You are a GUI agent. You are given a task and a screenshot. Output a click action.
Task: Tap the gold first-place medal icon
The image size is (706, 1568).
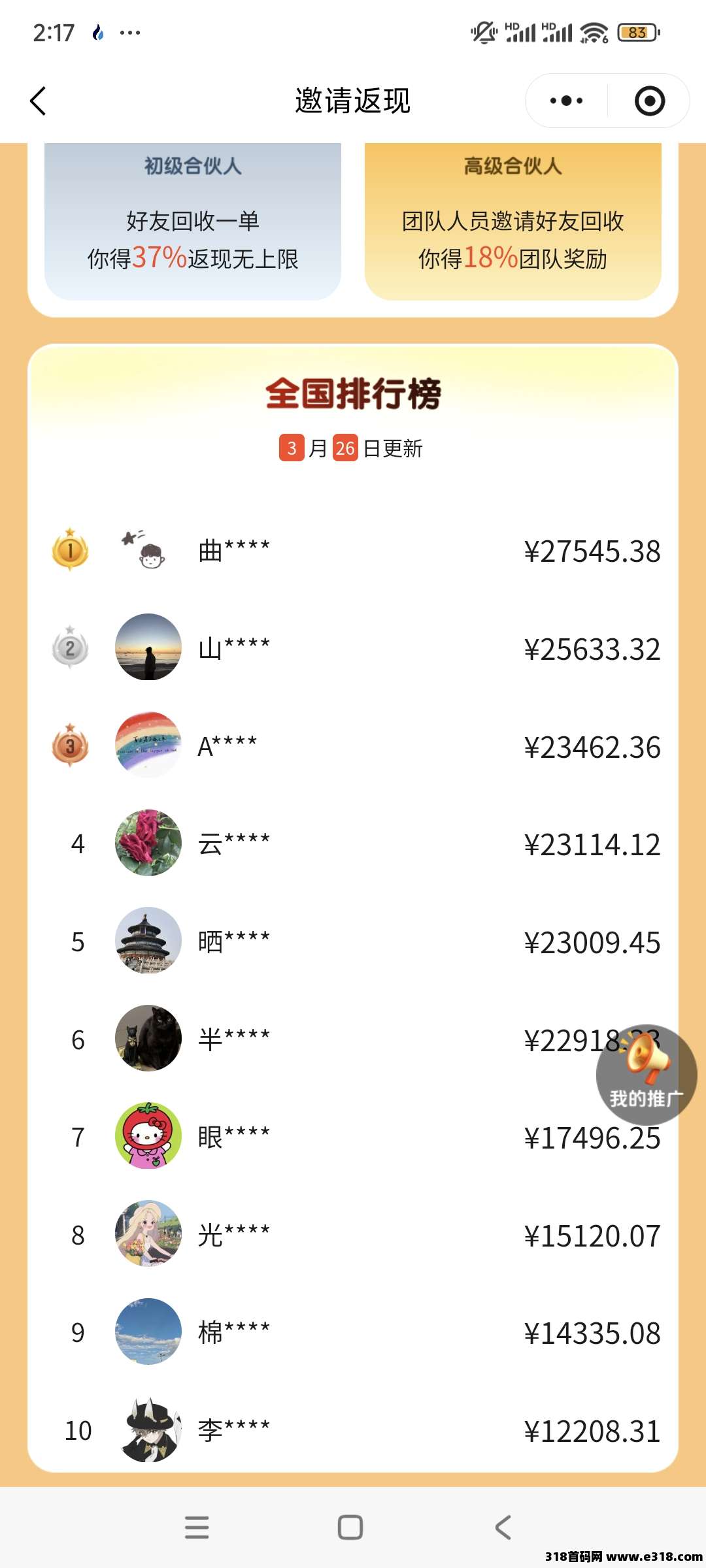[x=69, y=551]
